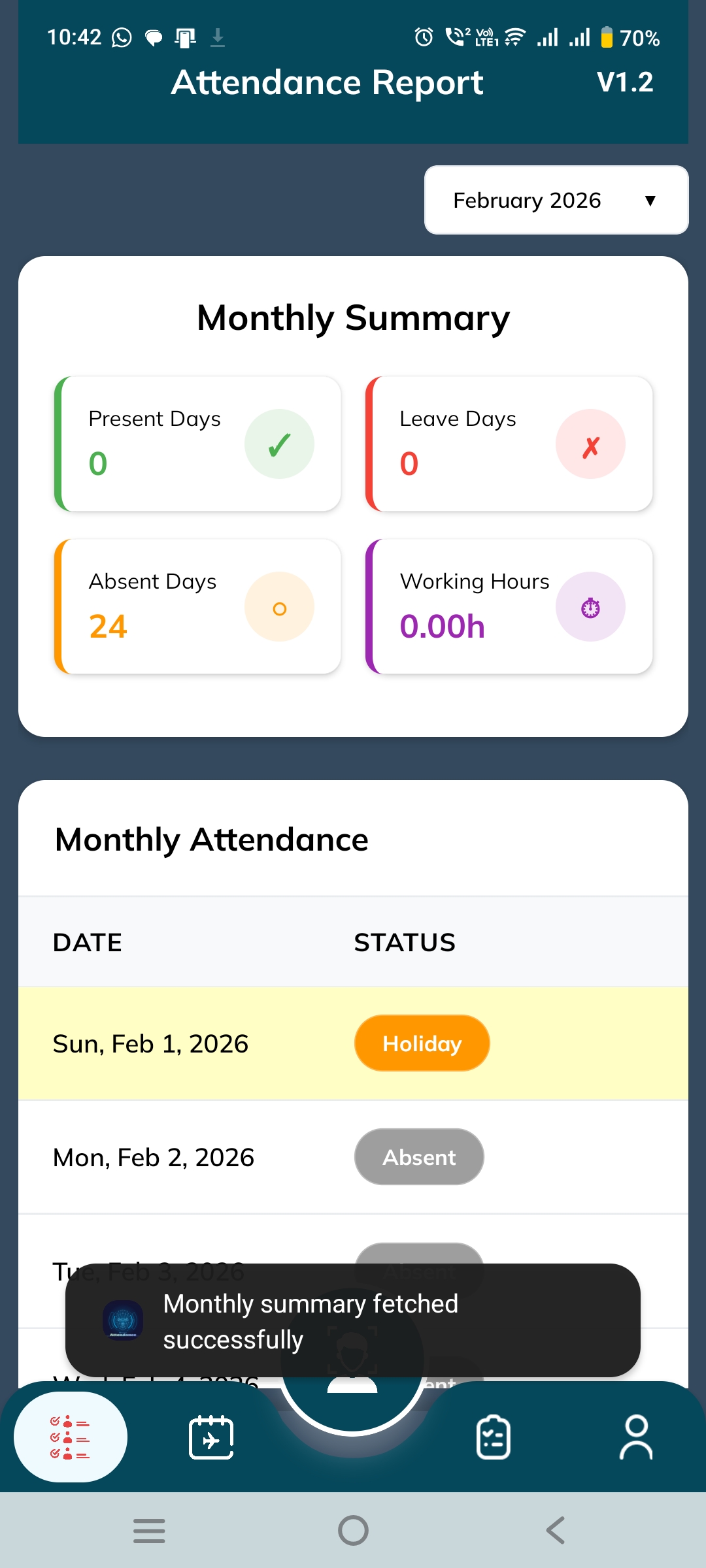This screenshot has height=1568, width=706.
Task: Open the February 2026 month dropdown
Action: (556, 200)
